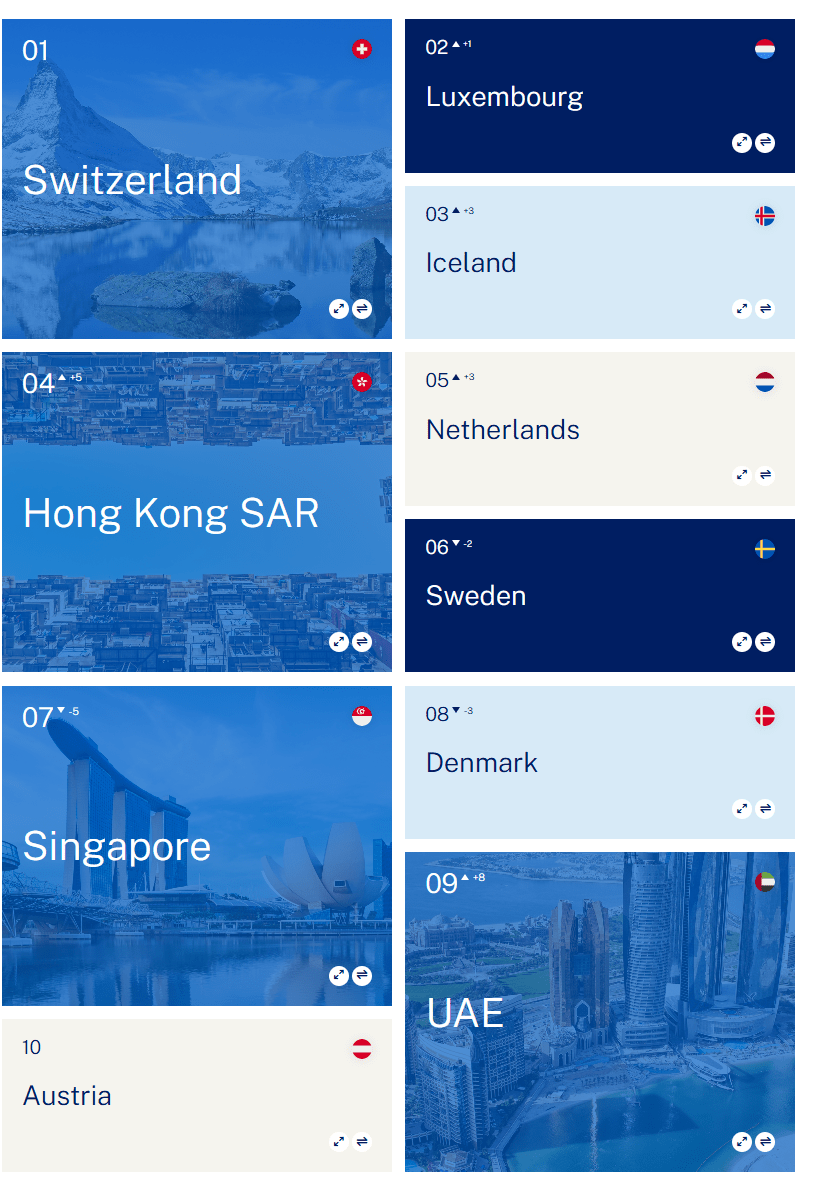817x1181 pixels.
Task: Expand the Switzerland card
Action: [x=339, y=308]
